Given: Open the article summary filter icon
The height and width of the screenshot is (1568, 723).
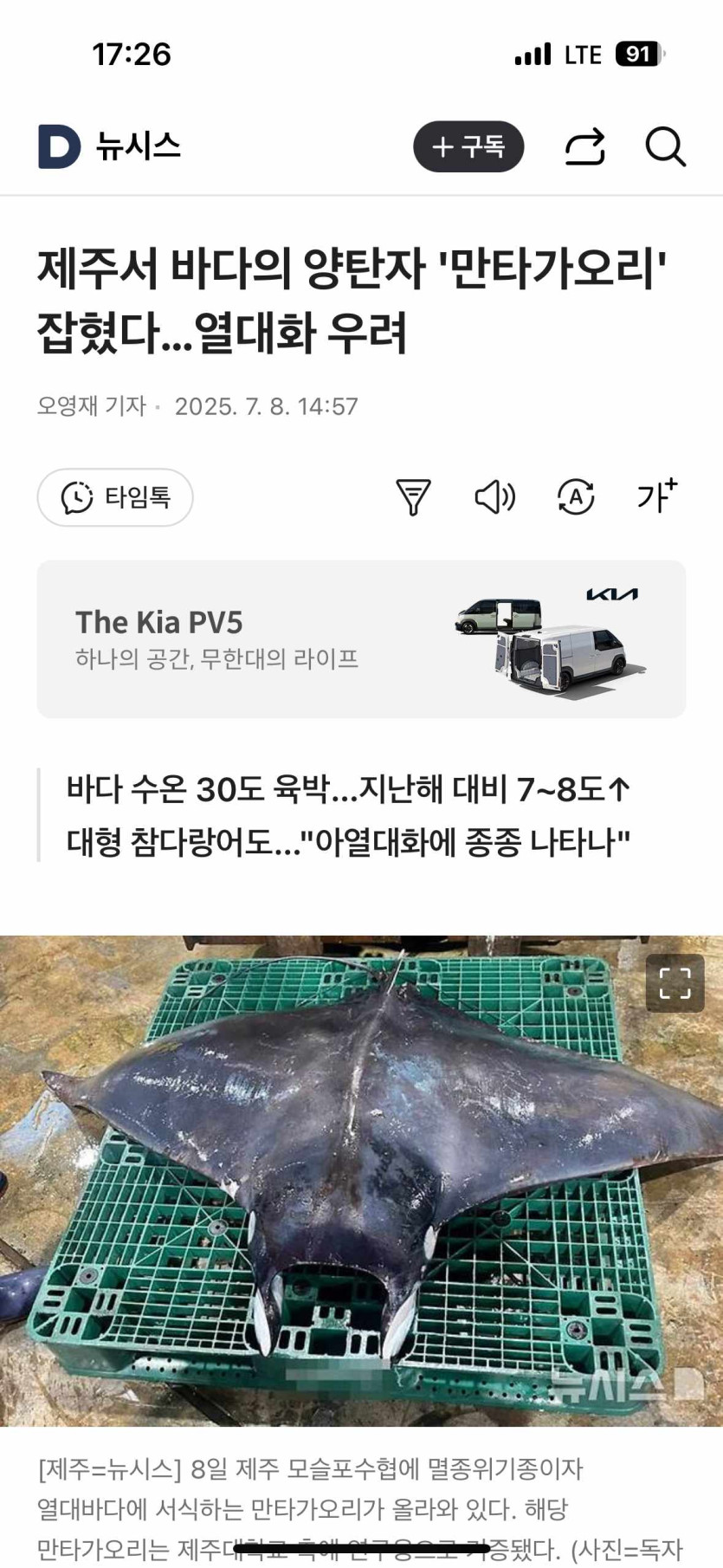Looking at the screenshot, I should point(413,497).
